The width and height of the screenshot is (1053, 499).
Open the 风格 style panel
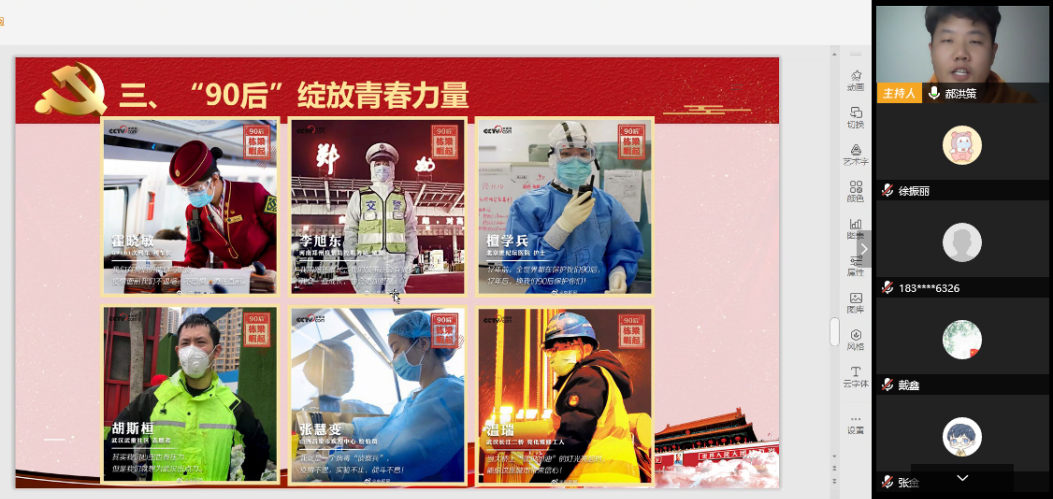pyautogui.click(x=855, y=339)
